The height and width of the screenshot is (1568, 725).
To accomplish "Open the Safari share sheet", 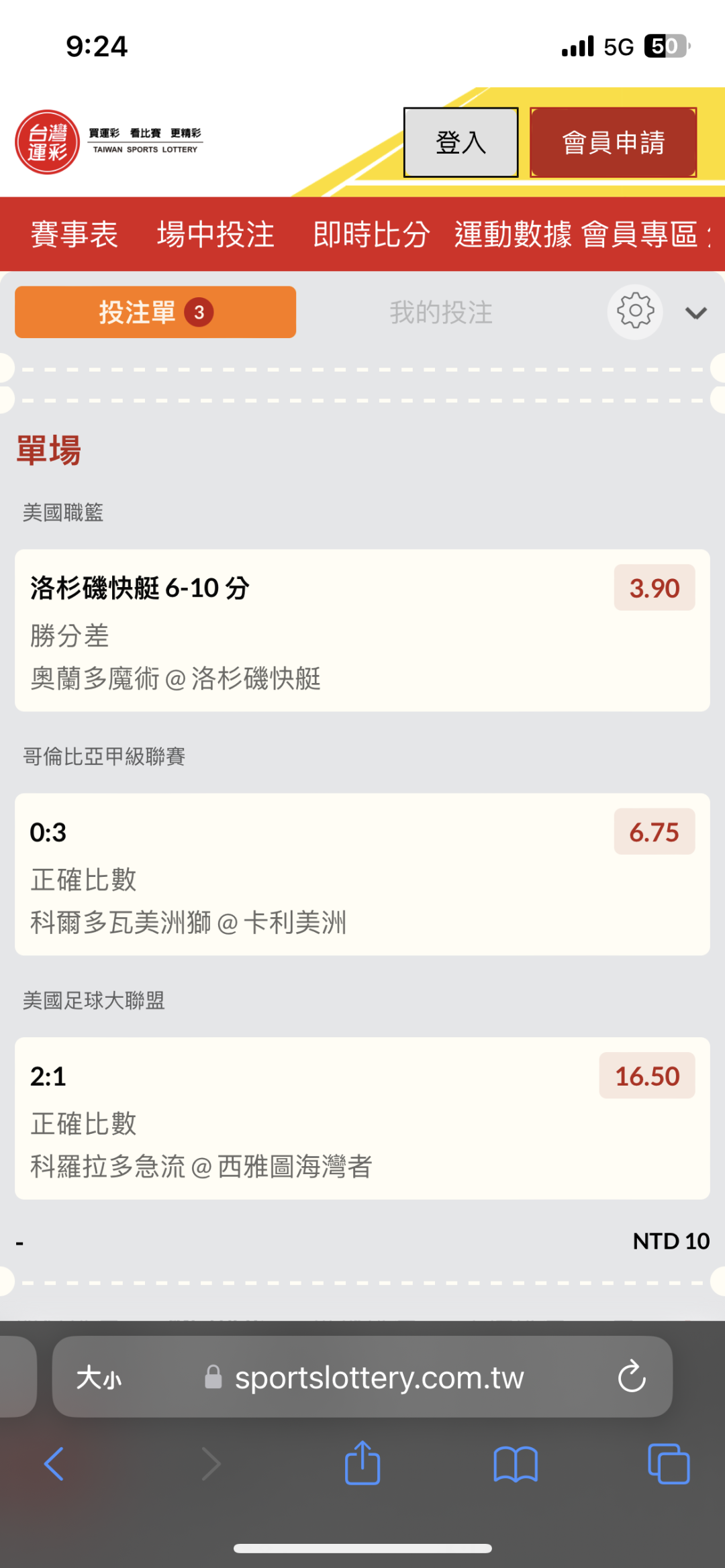I will tap(362, 1463).
